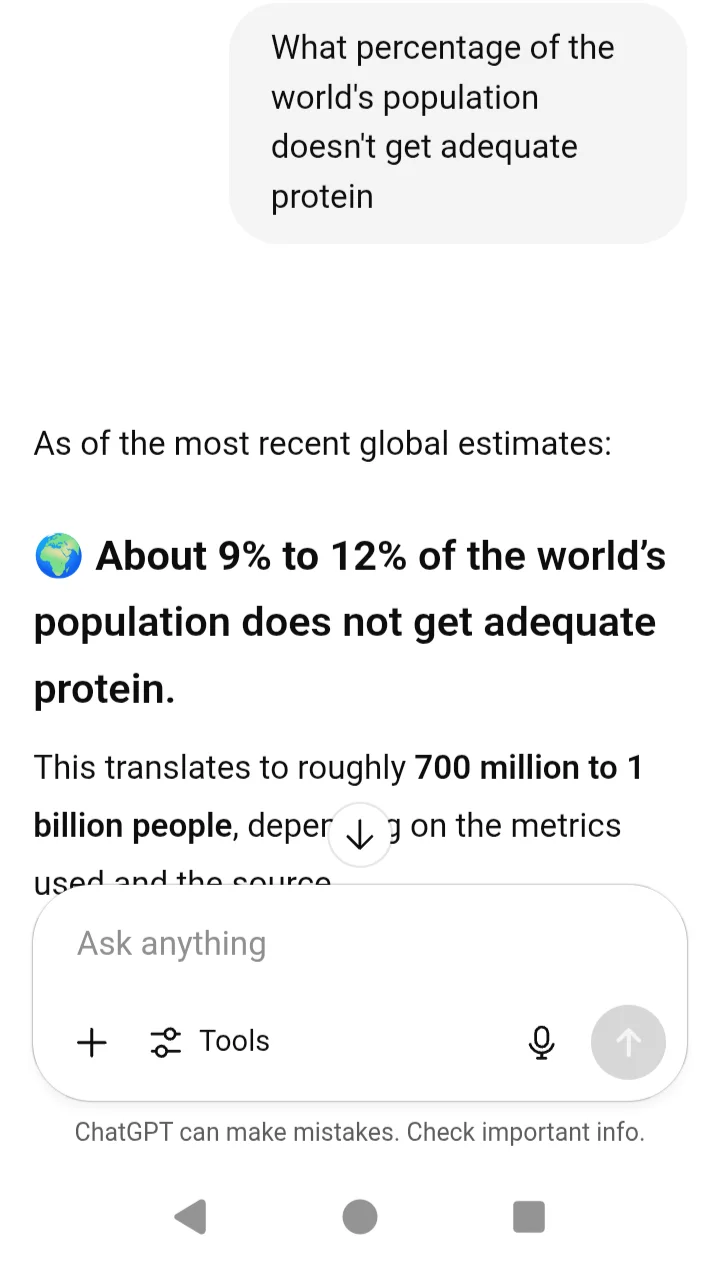Open the plus attachment menu

[92, 1042]
